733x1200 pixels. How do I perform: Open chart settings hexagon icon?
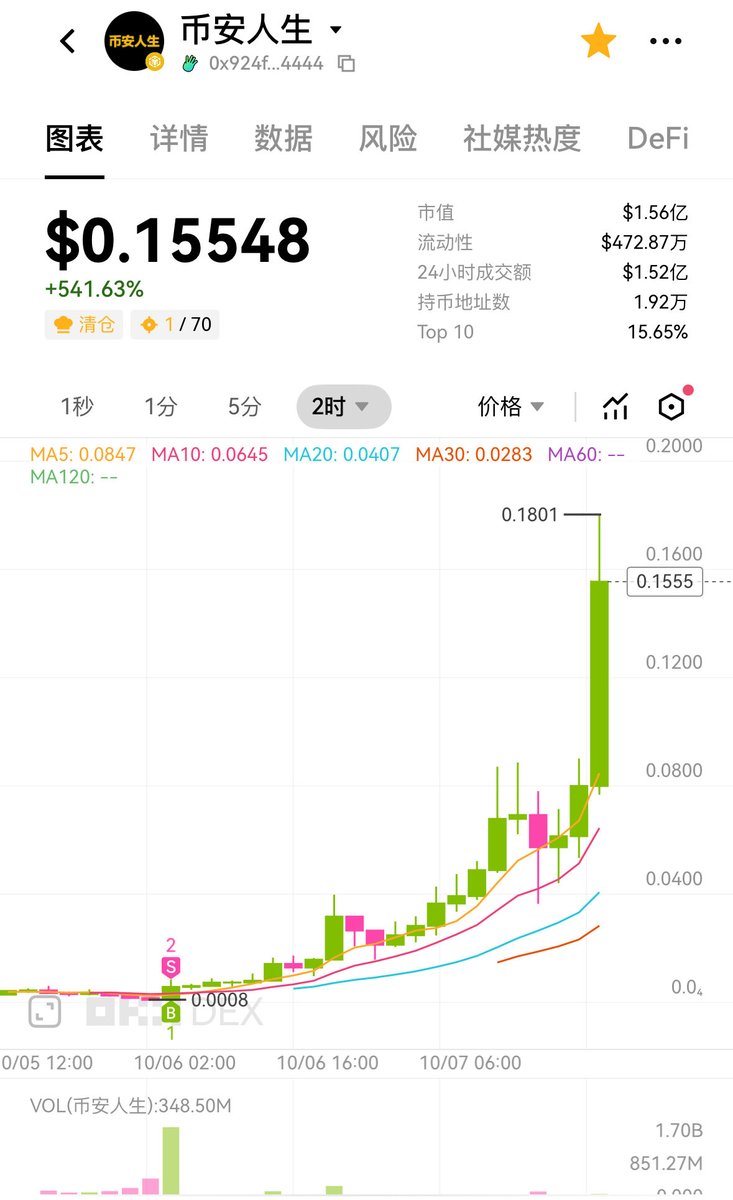(671, 406)
